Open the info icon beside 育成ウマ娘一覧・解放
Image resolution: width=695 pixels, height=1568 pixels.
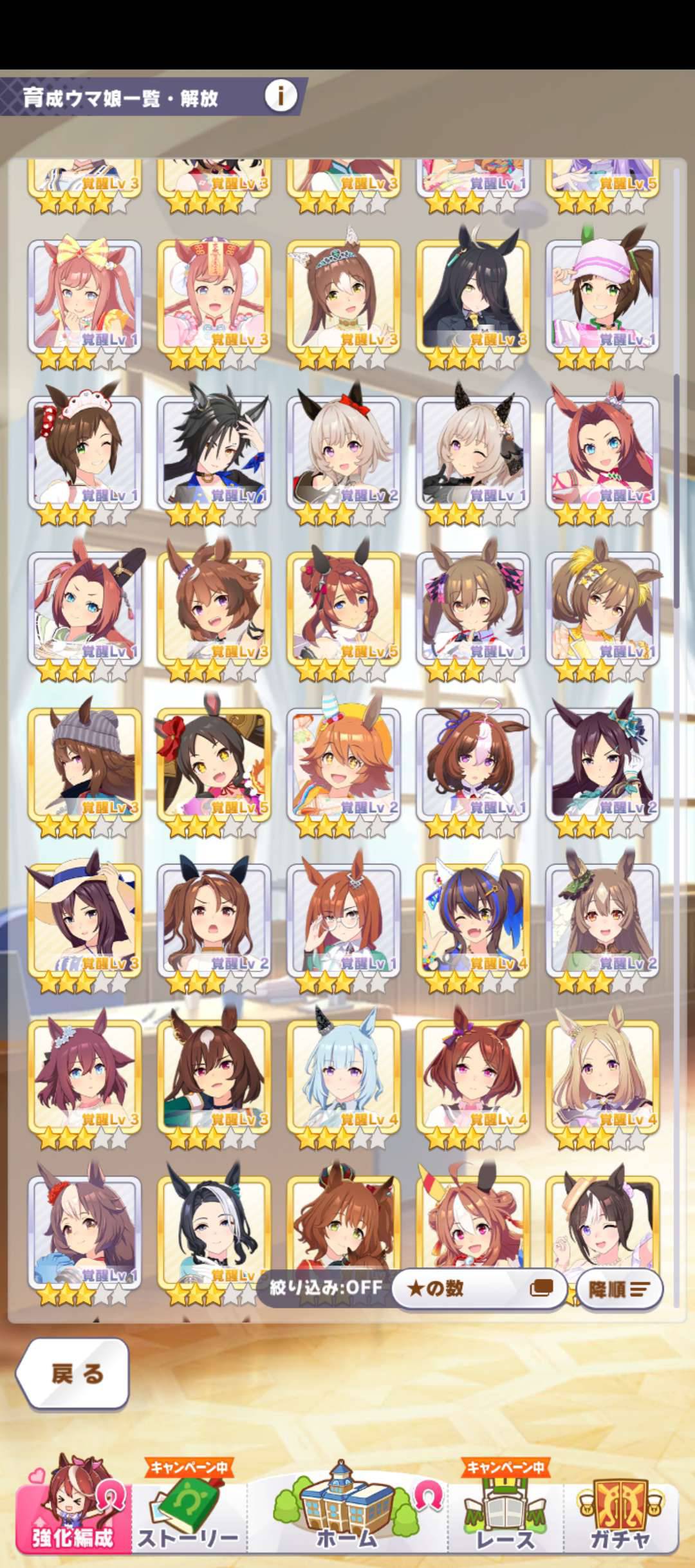281,97
